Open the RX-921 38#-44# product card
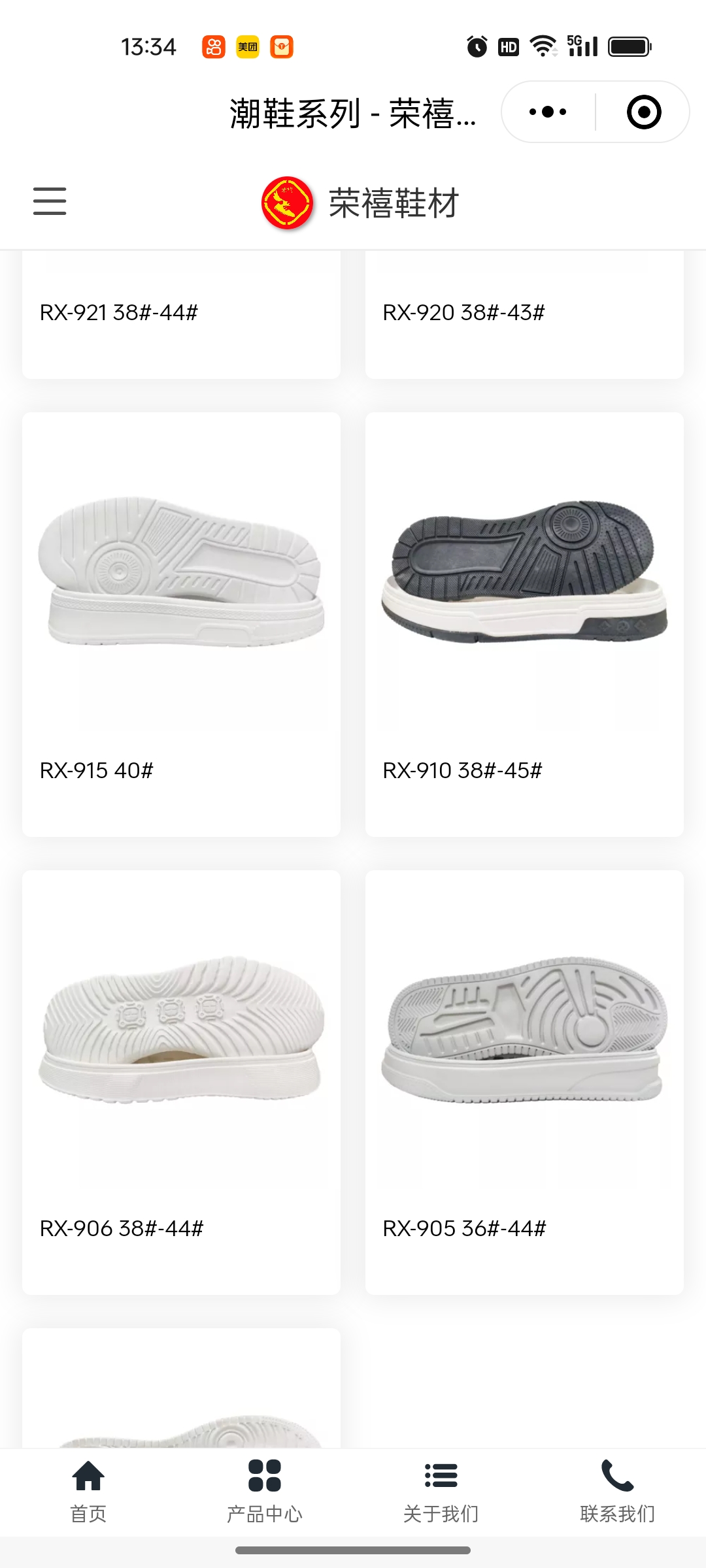 [181, 314]
